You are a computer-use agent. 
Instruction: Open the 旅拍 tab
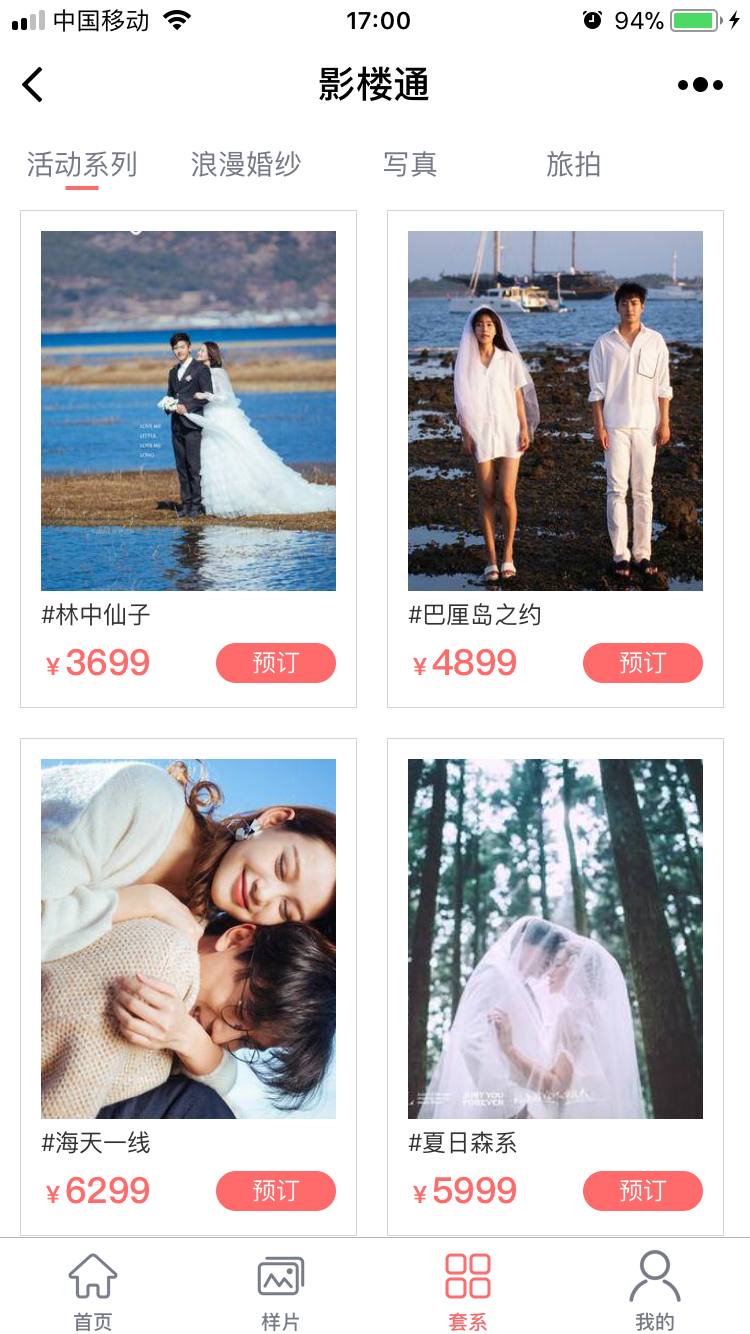pyautogui.click(x=573, y=164)
